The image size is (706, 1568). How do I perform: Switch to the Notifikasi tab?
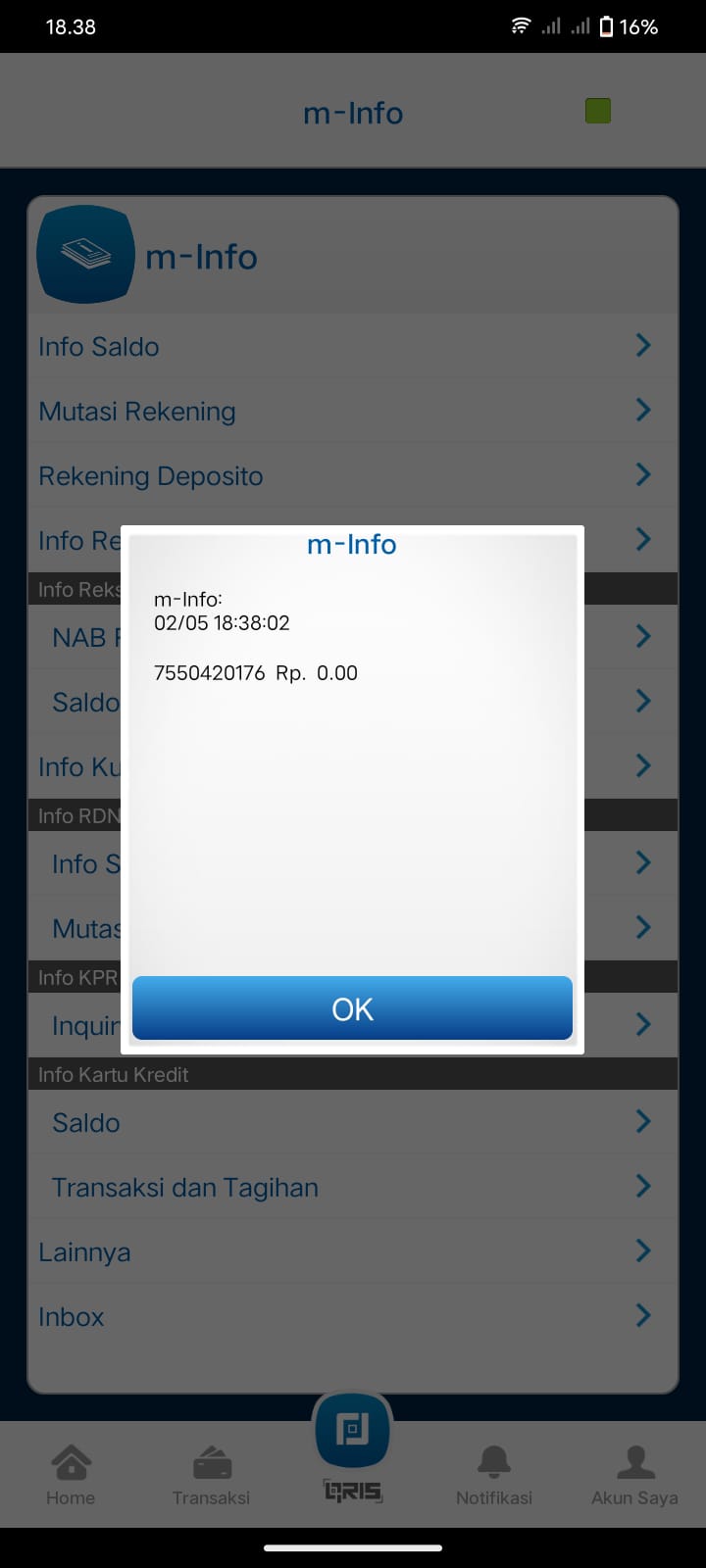pyautogui.click(x=494, y=1475)
